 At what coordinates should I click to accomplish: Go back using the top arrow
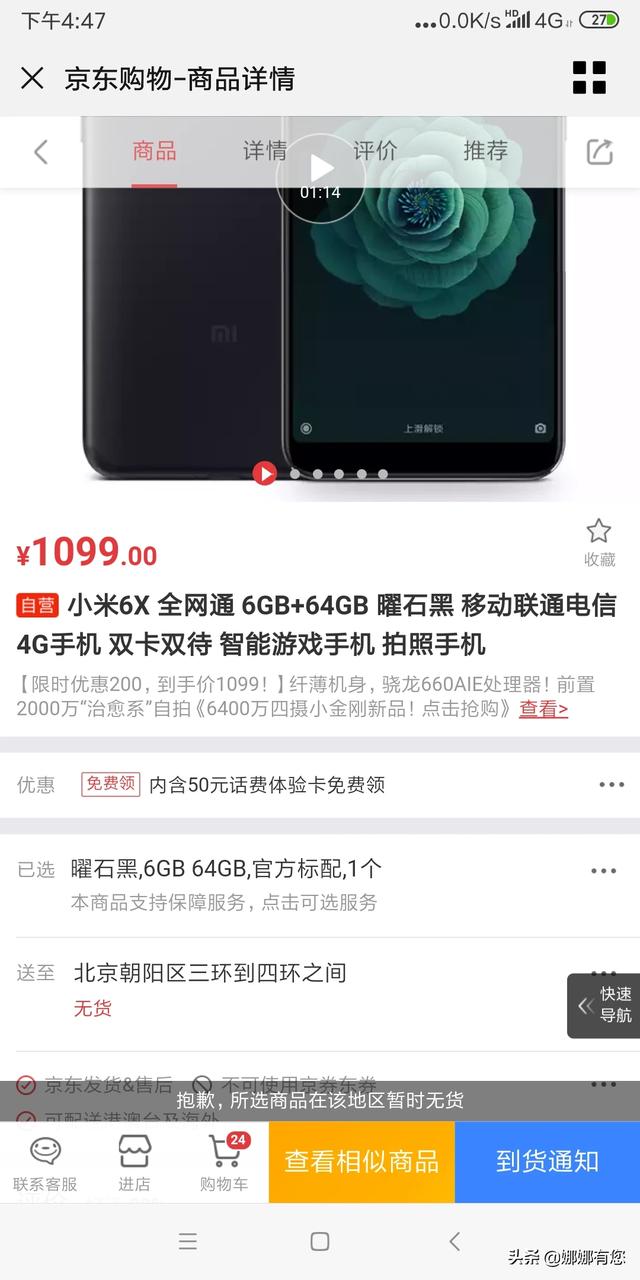point(41,152)
